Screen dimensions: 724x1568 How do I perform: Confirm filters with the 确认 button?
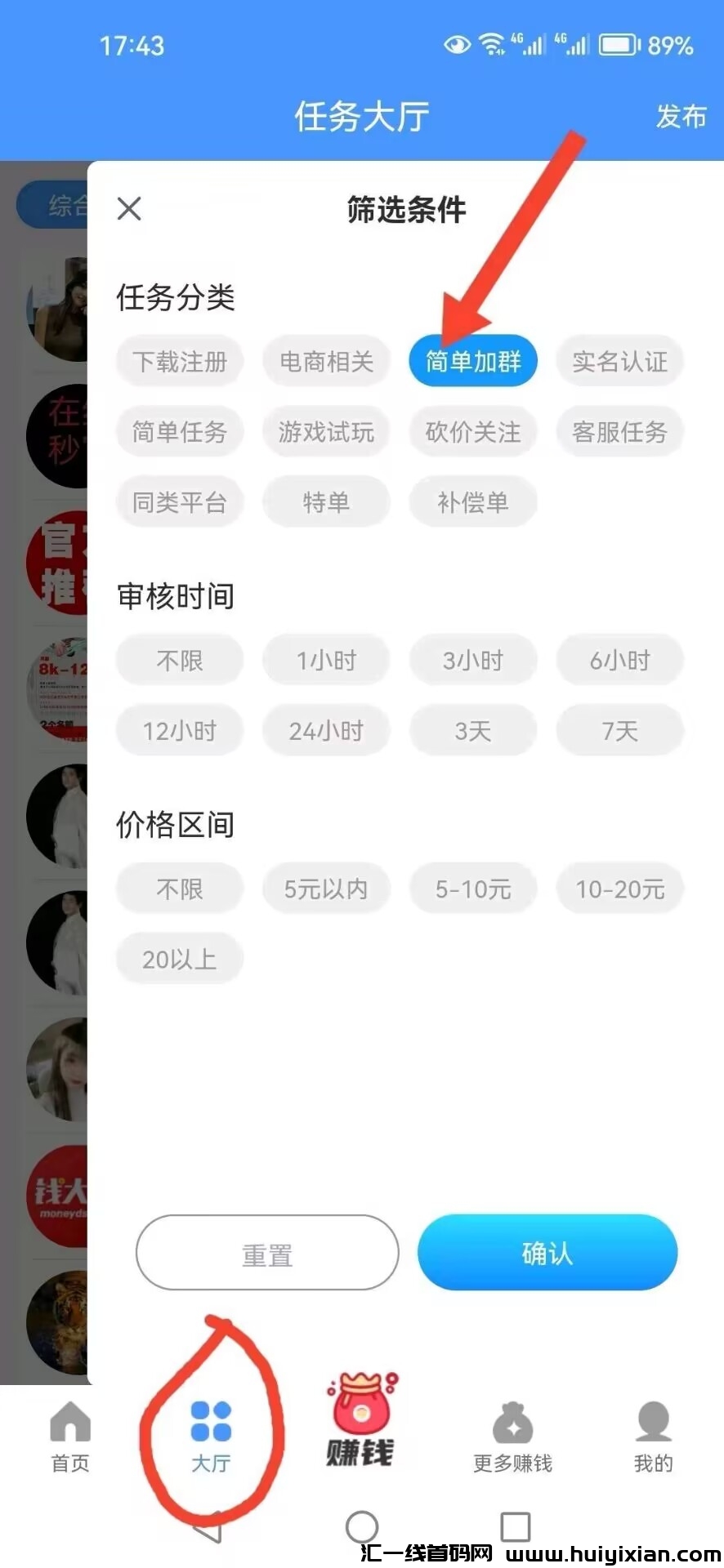(547, 1253)
